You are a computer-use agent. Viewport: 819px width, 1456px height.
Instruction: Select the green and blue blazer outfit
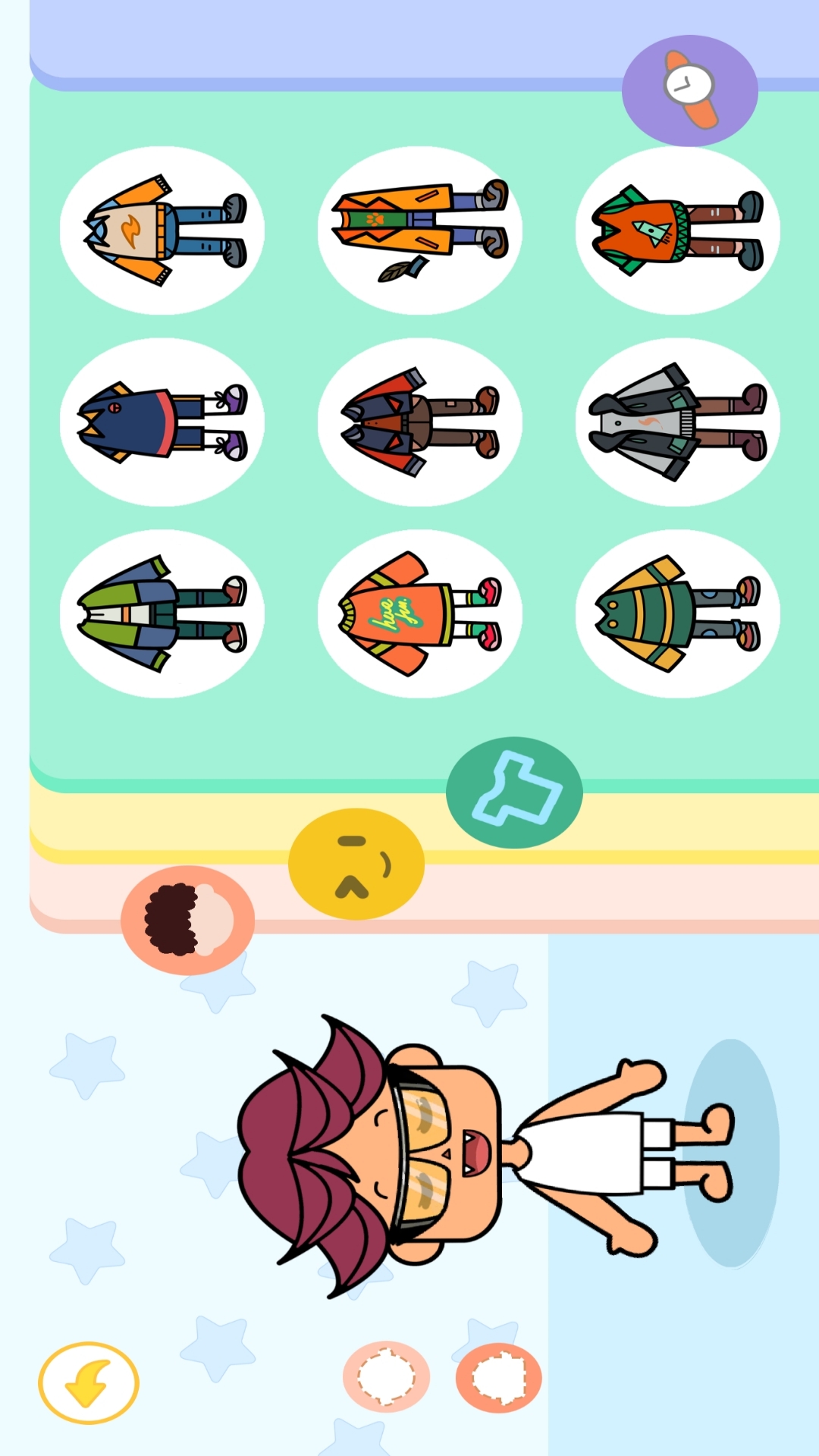(162, 613)
